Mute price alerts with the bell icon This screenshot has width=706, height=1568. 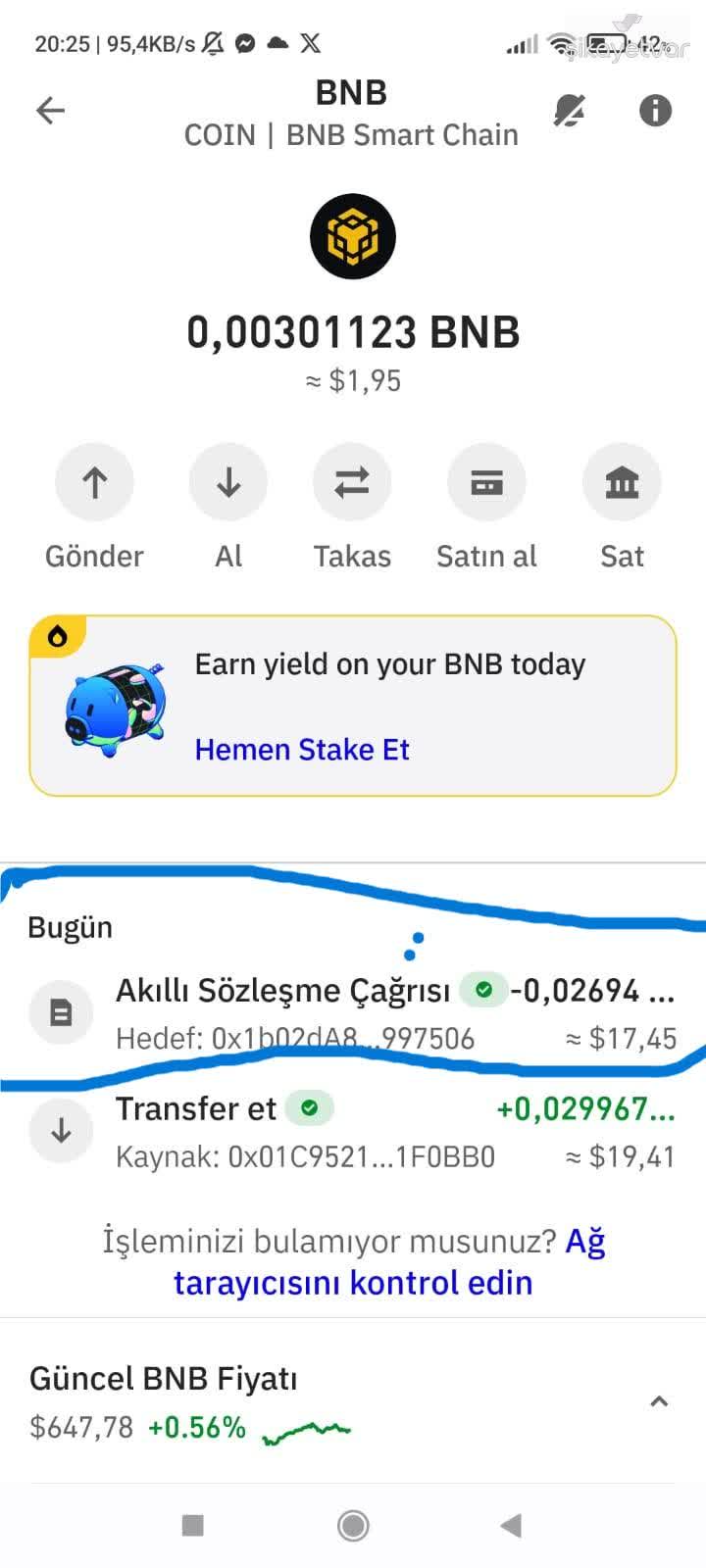click(x=571, y=111)
